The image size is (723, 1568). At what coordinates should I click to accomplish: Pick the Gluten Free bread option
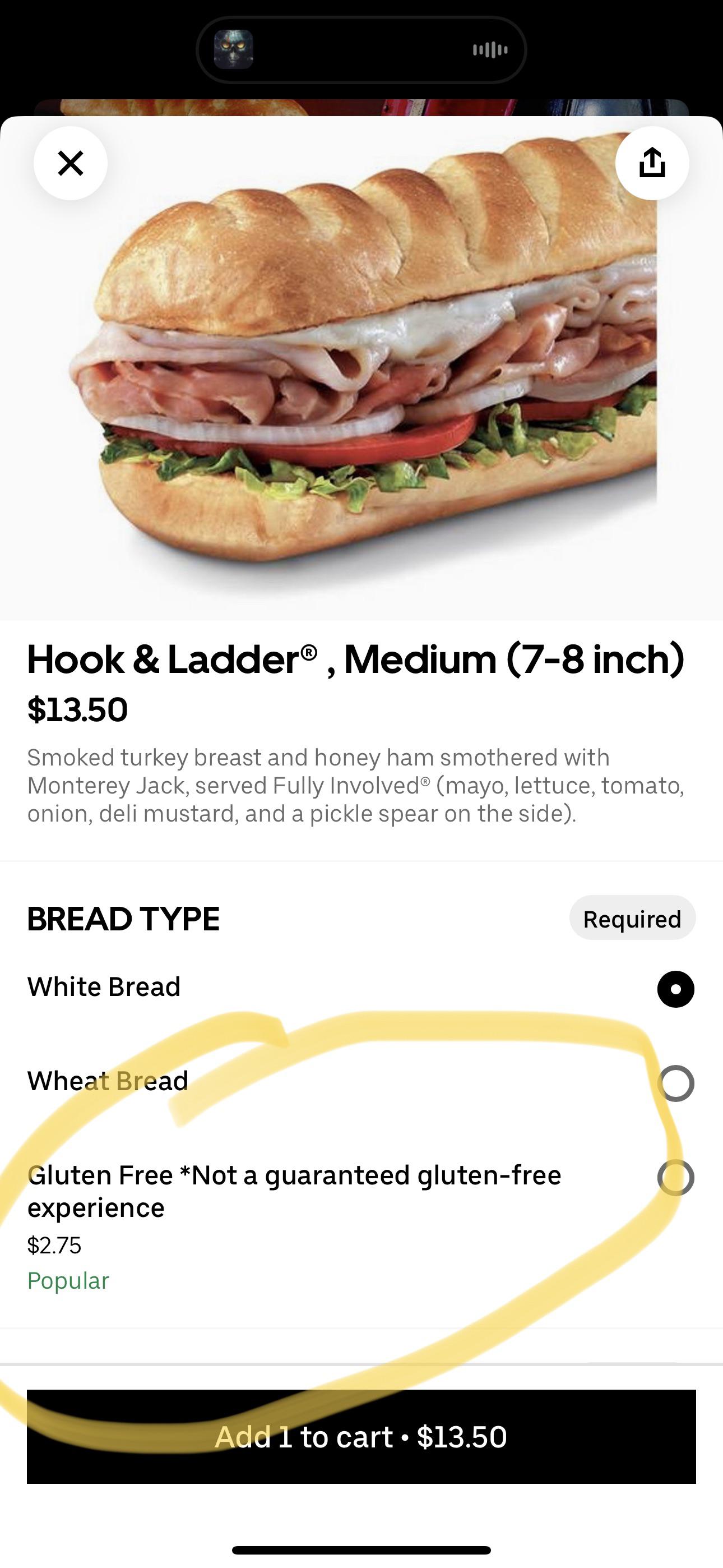(675, 1178)
